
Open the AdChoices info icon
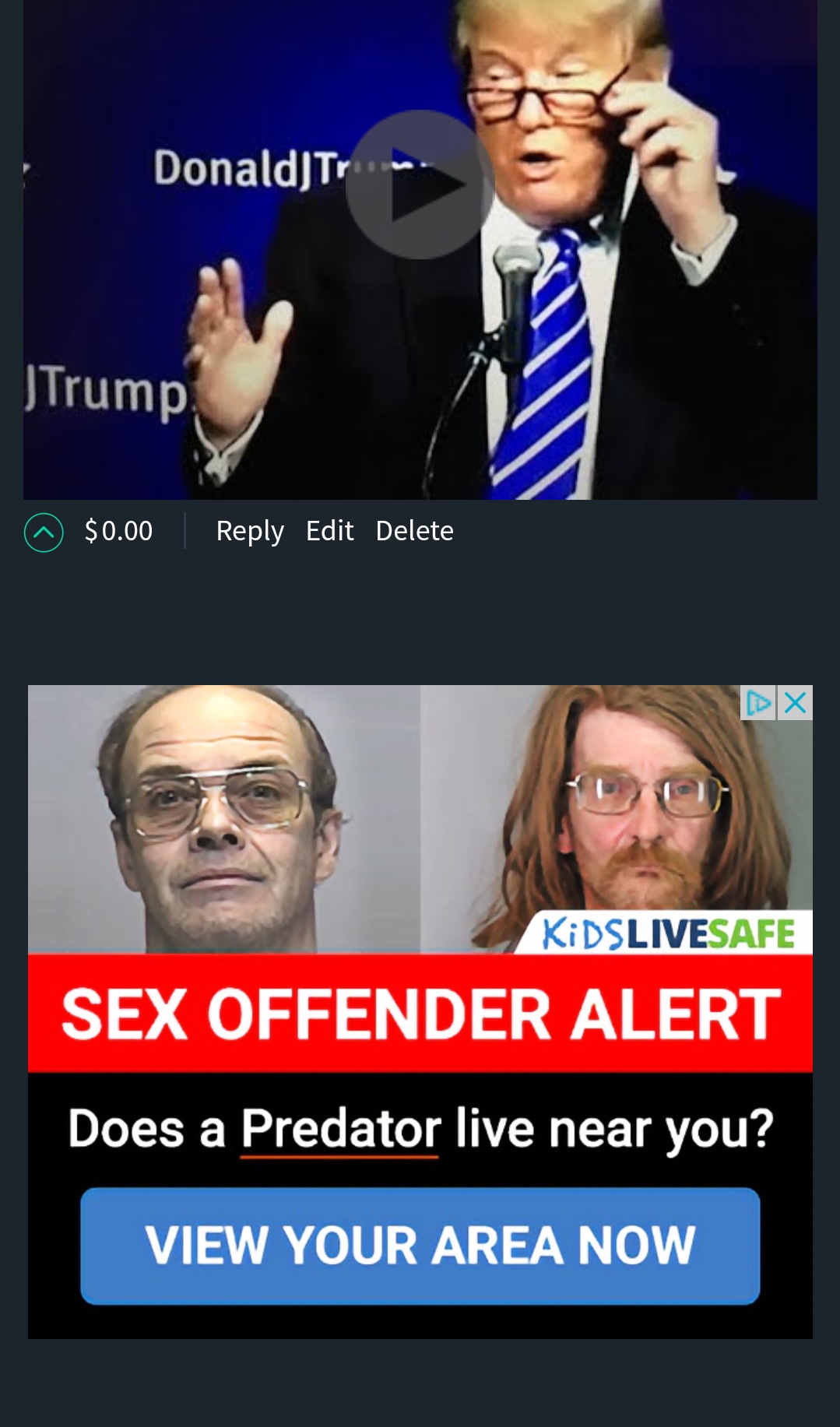click(x=757, y=703)
